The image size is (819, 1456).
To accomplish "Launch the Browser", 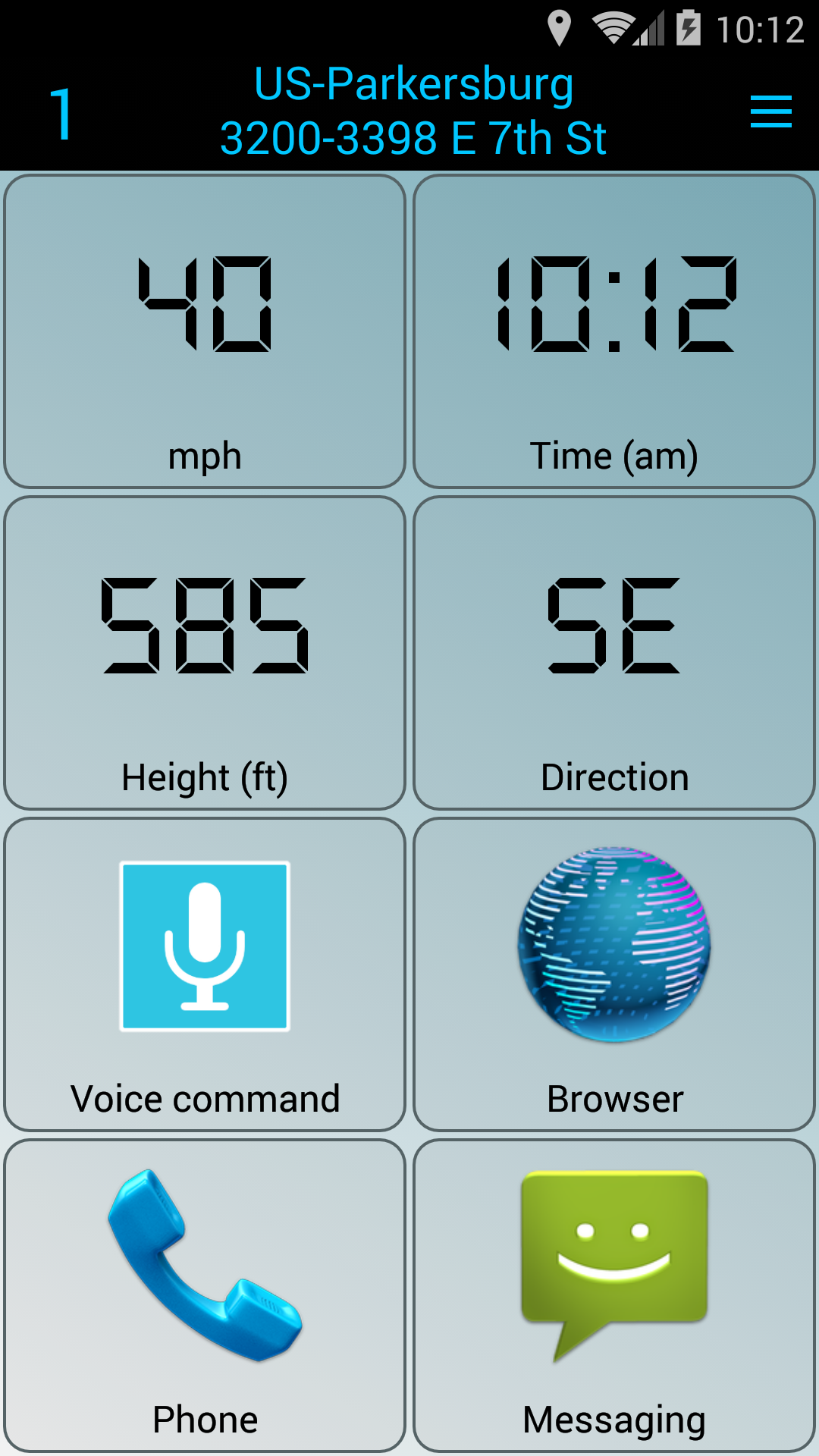I will pyautogui.click(x=614, y=974).
